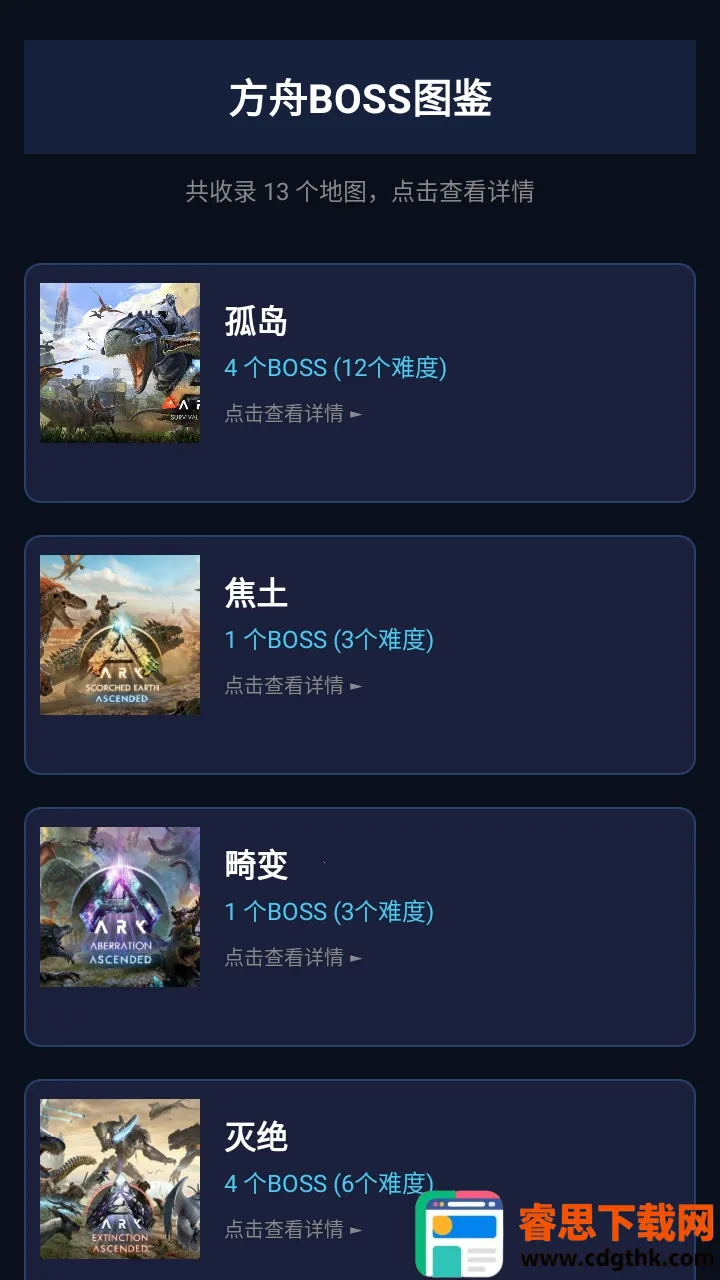Open the 焦土 map card
Image resolution: width=720 pixels, height=1280 pixels.
point(359,654)
